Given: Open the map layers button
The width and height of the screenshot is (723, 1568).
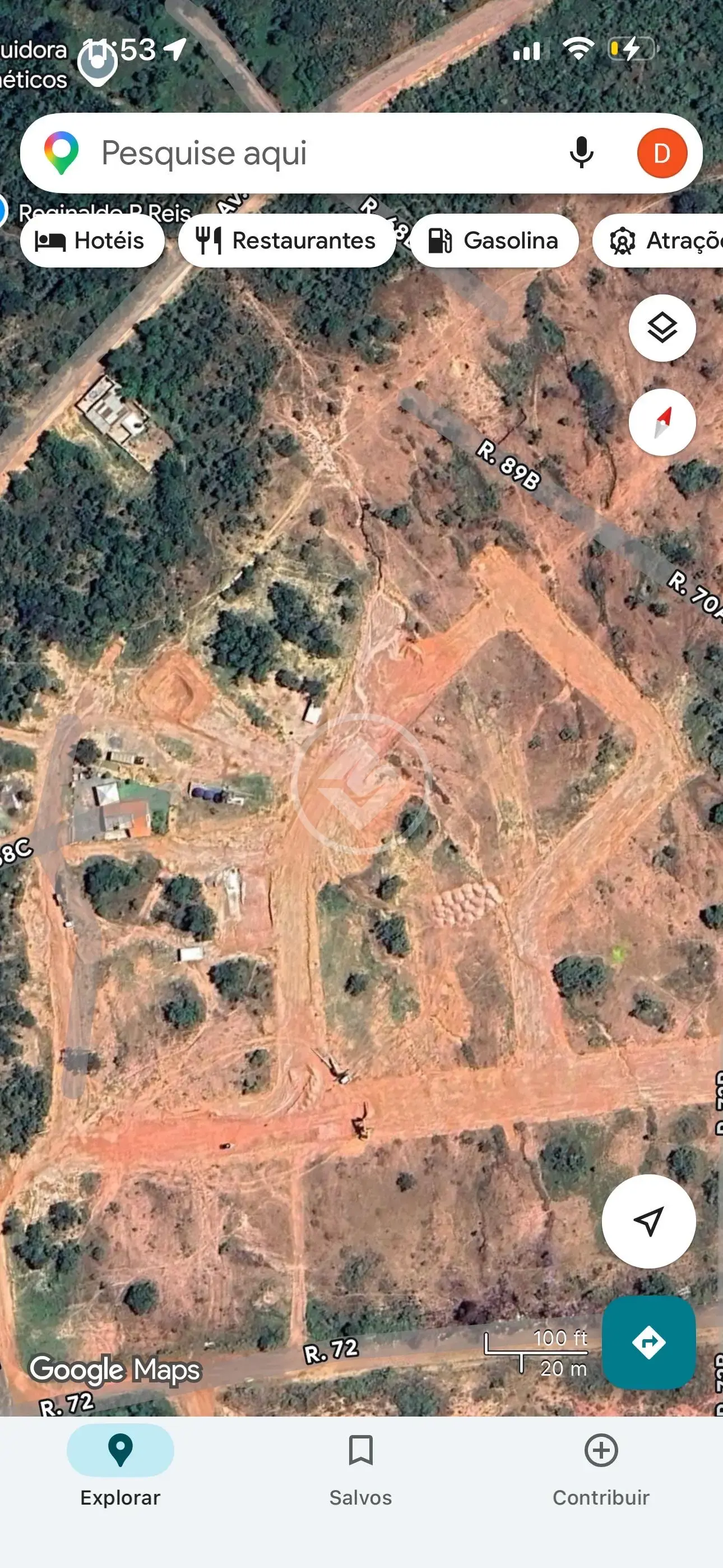Looking at the screenshot, I should coord(661,328).
